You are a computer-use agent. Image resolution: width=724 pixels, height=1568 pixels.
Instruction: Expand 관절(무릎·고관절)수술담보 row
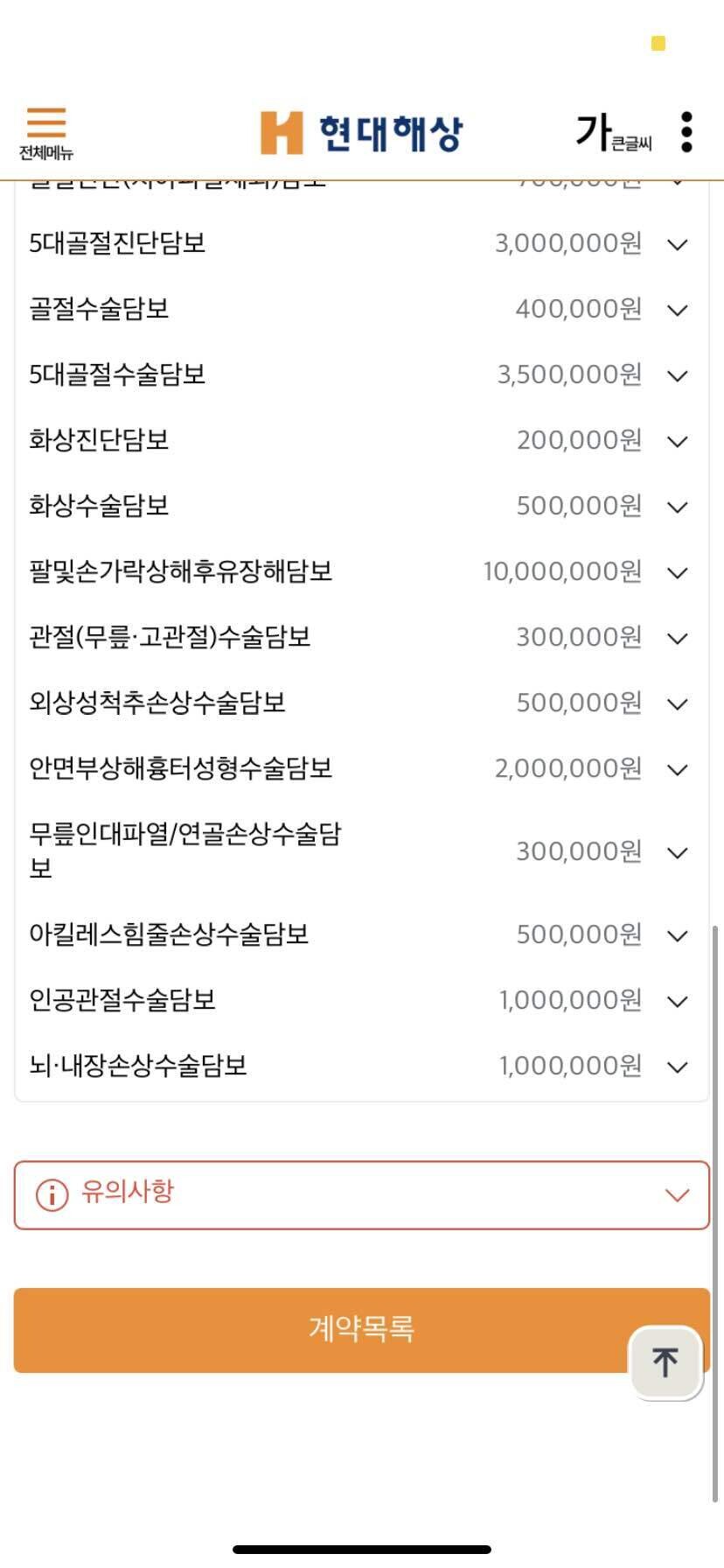click(361, 637)
